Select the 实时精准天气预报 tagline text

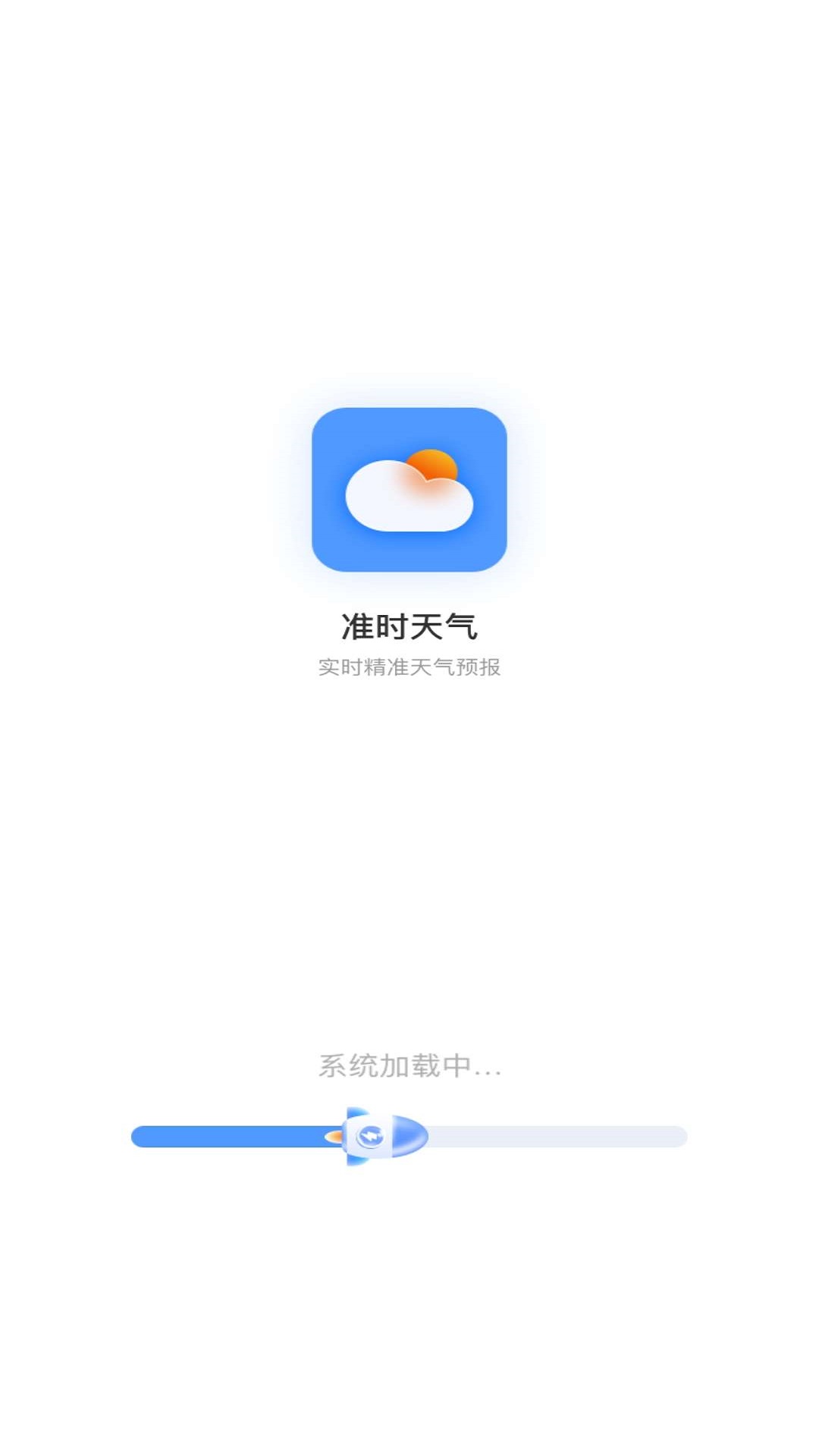[x=409, y=667]
